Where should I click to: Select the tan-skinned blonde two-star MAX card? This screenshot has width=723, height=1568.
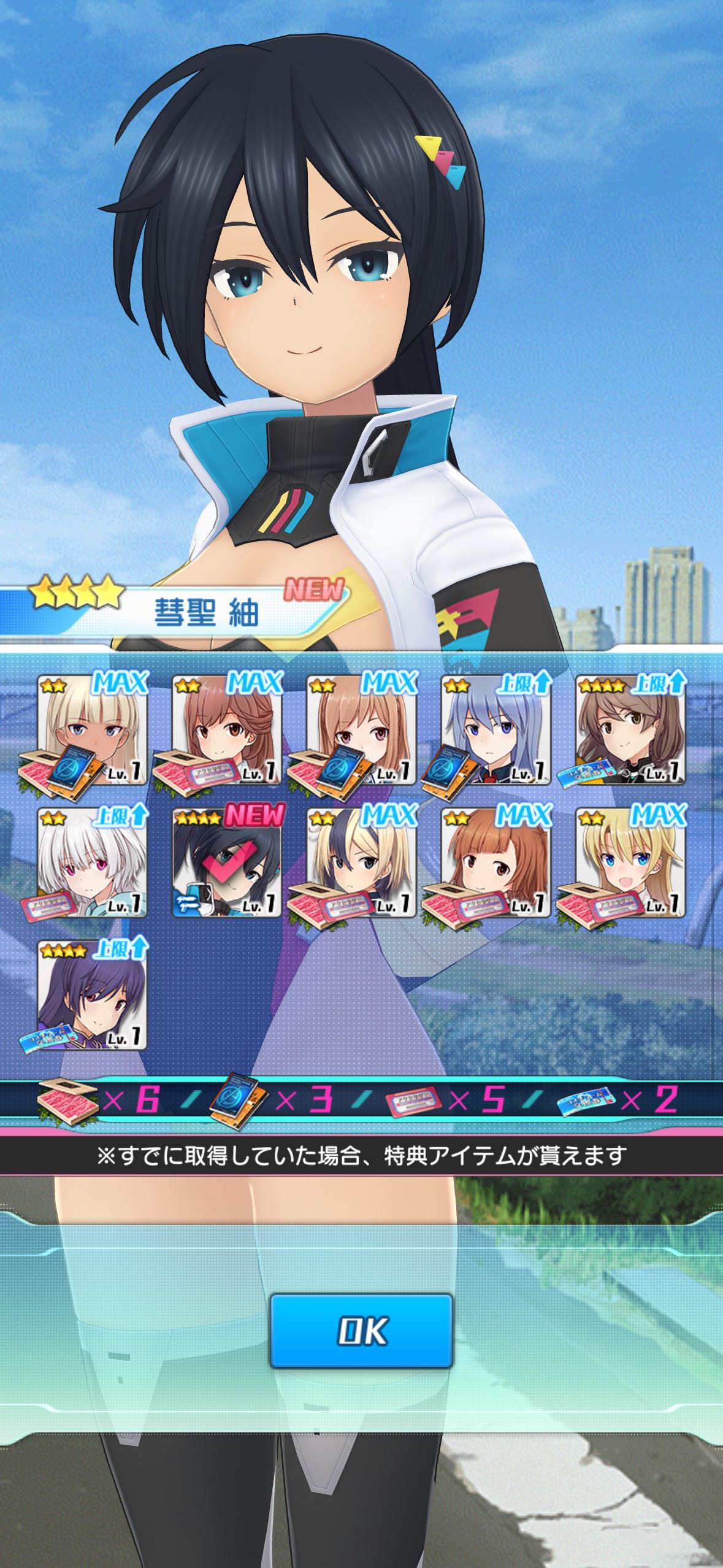pyautogui.click(x=92, y=729)
